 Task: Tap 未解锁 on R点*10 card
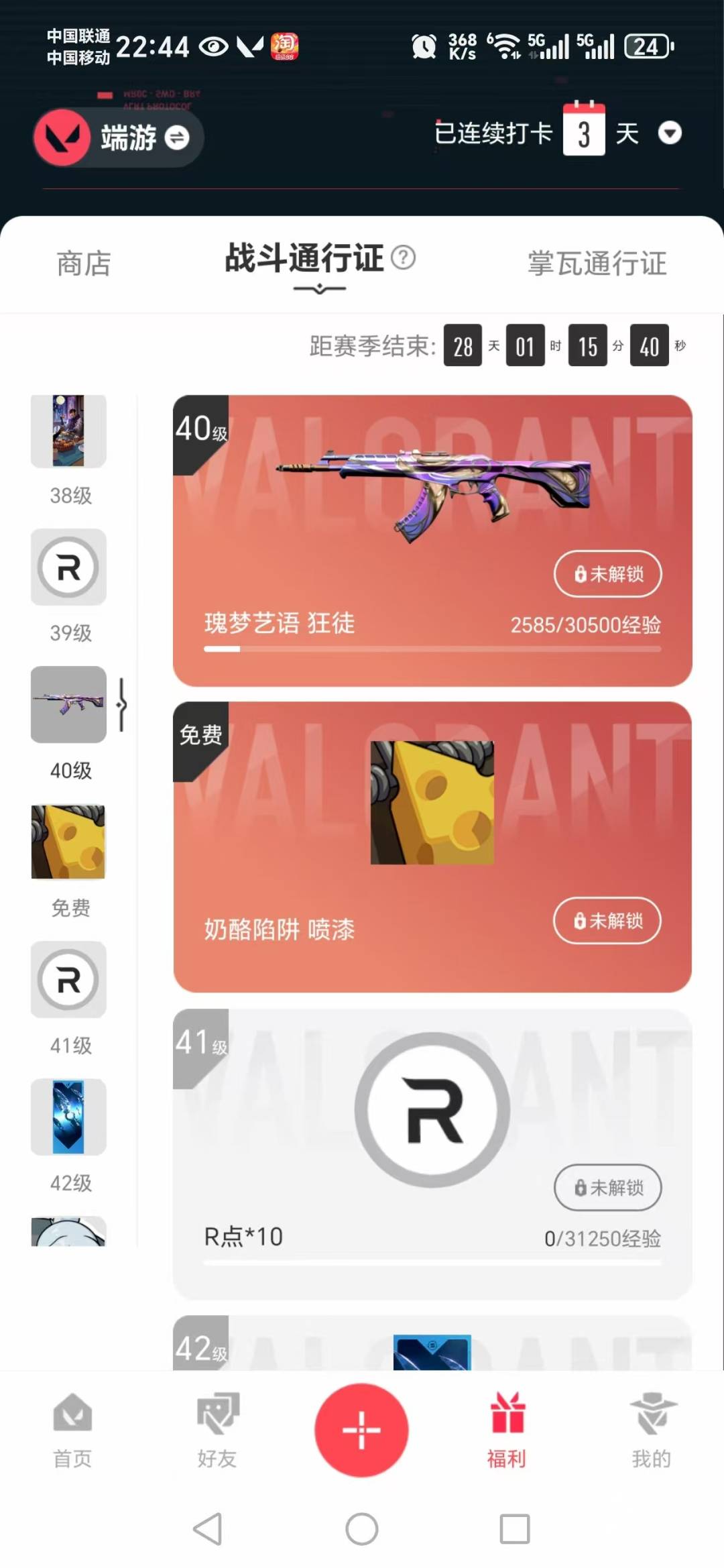(607, 1188)
